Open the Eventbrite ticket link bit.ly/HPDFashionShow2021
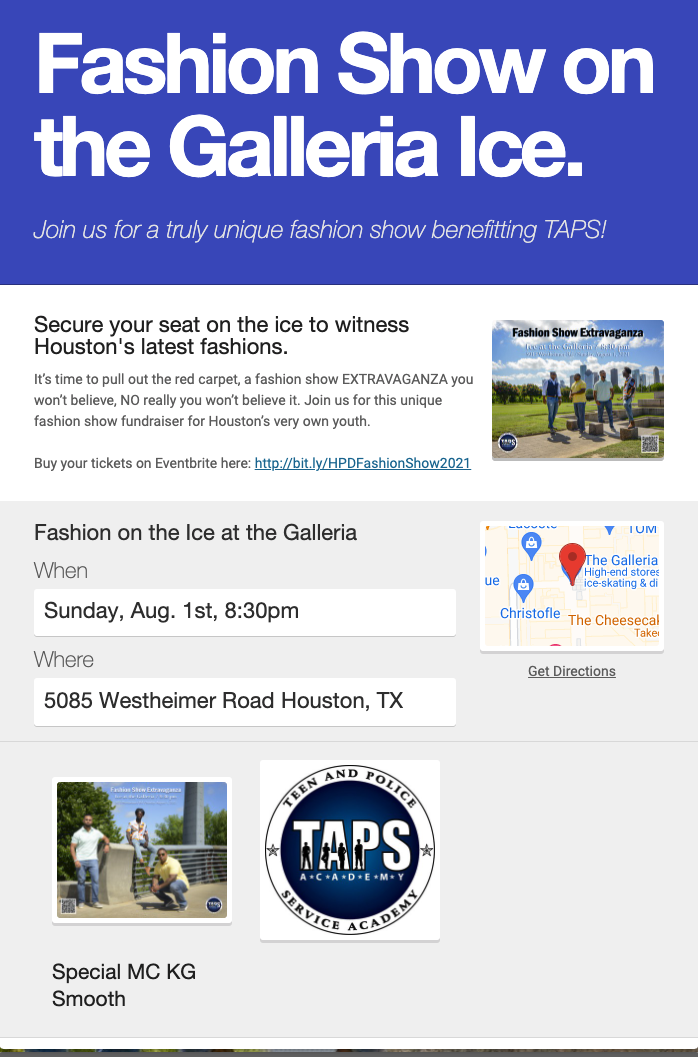Screen dimensions: 698x1057 pos(362,464)
